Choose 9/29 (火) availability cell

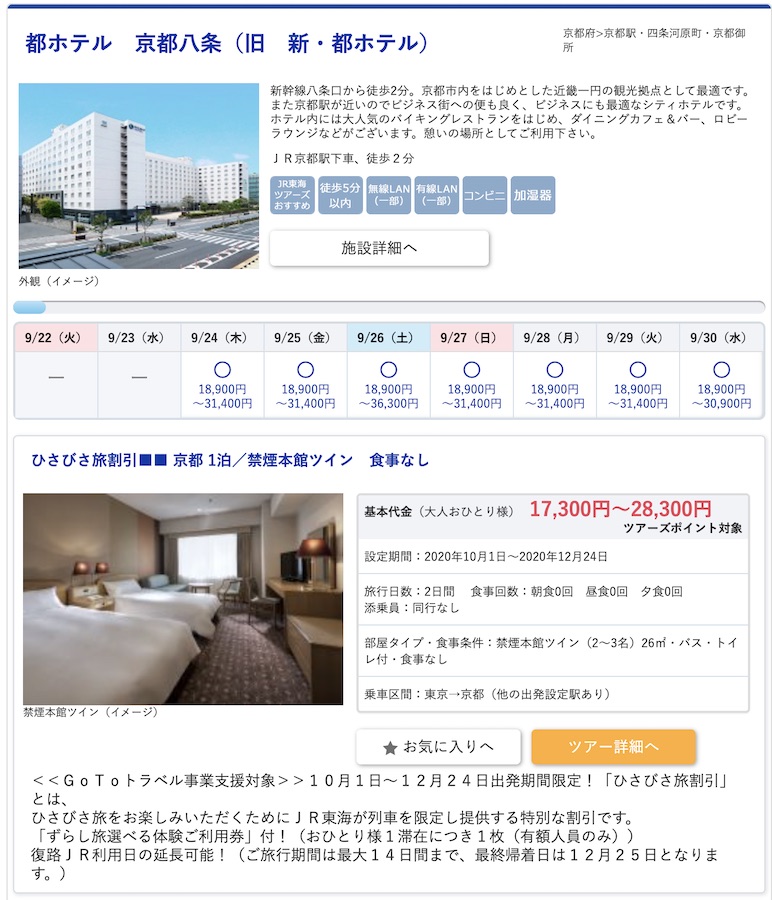click(638, 371)
